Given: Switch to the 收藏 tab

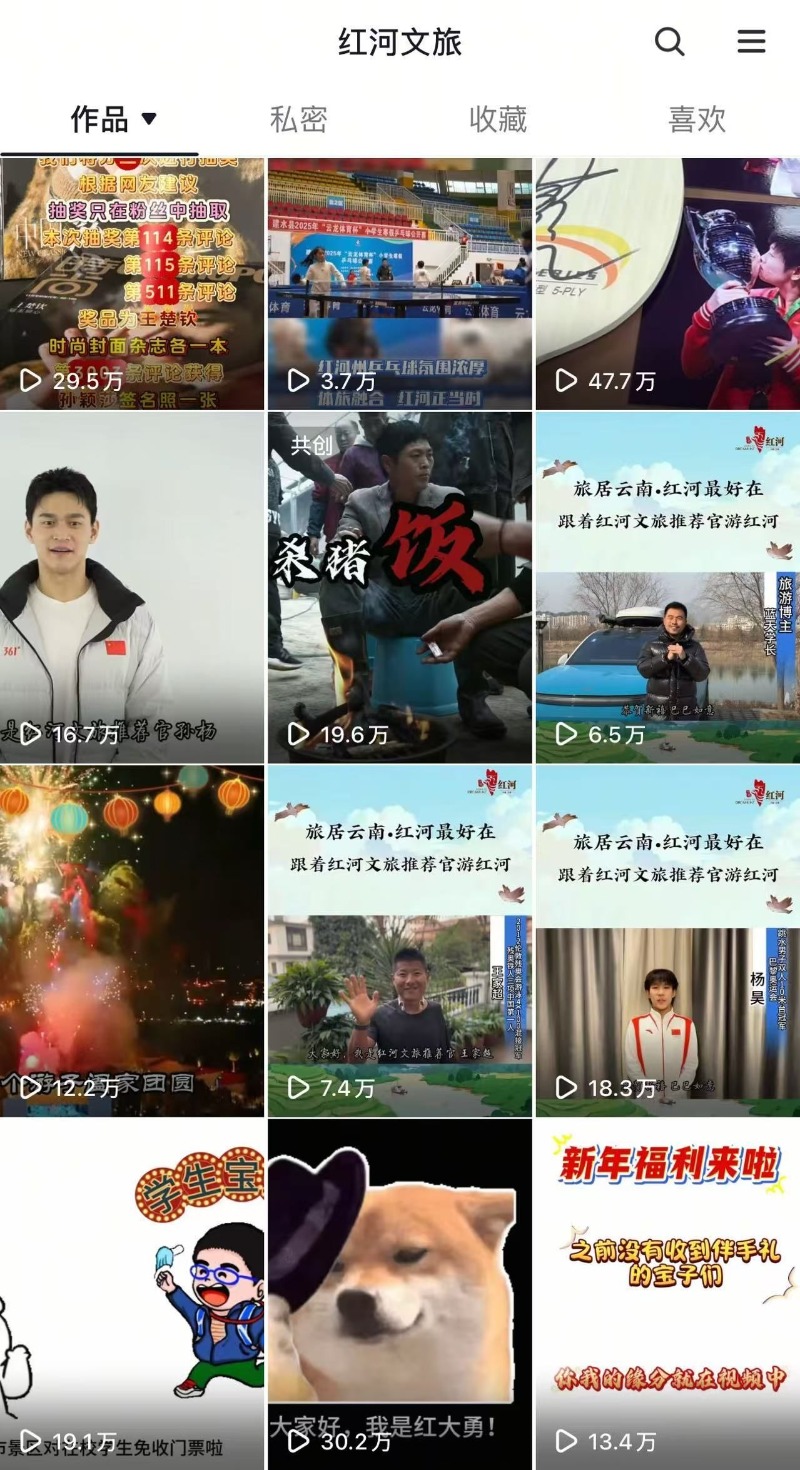Looking at the screenshot, I should 497,119.
